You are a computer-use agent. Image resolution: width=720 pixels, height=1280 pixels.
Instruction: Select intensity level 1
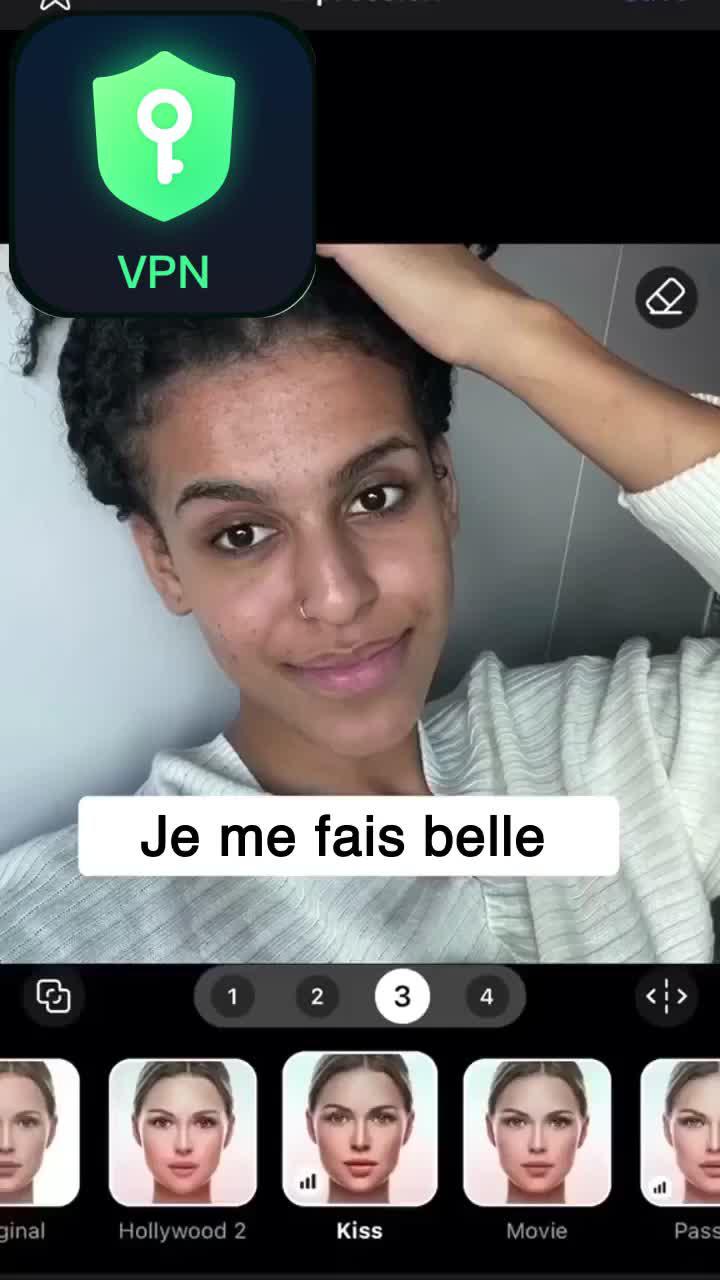click(x=232, y=996)
